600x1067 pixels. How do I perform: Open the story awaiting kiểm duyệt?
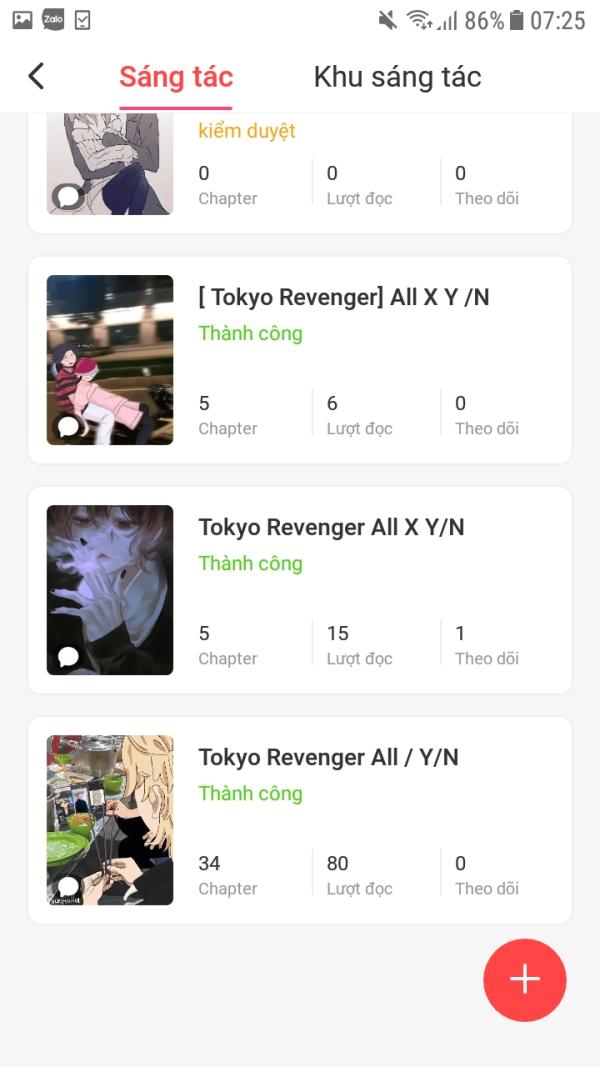click(300, 172)
